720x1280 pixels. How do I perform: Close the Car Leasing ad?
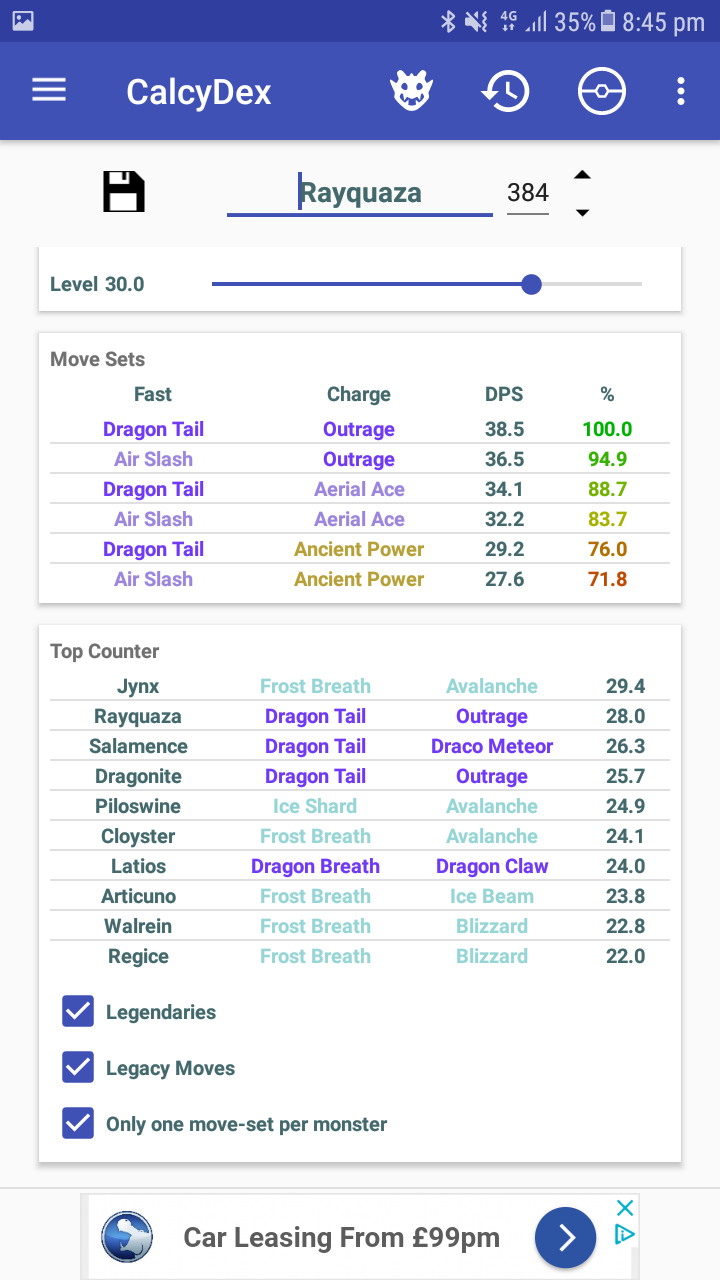(x=624, y=1208)
